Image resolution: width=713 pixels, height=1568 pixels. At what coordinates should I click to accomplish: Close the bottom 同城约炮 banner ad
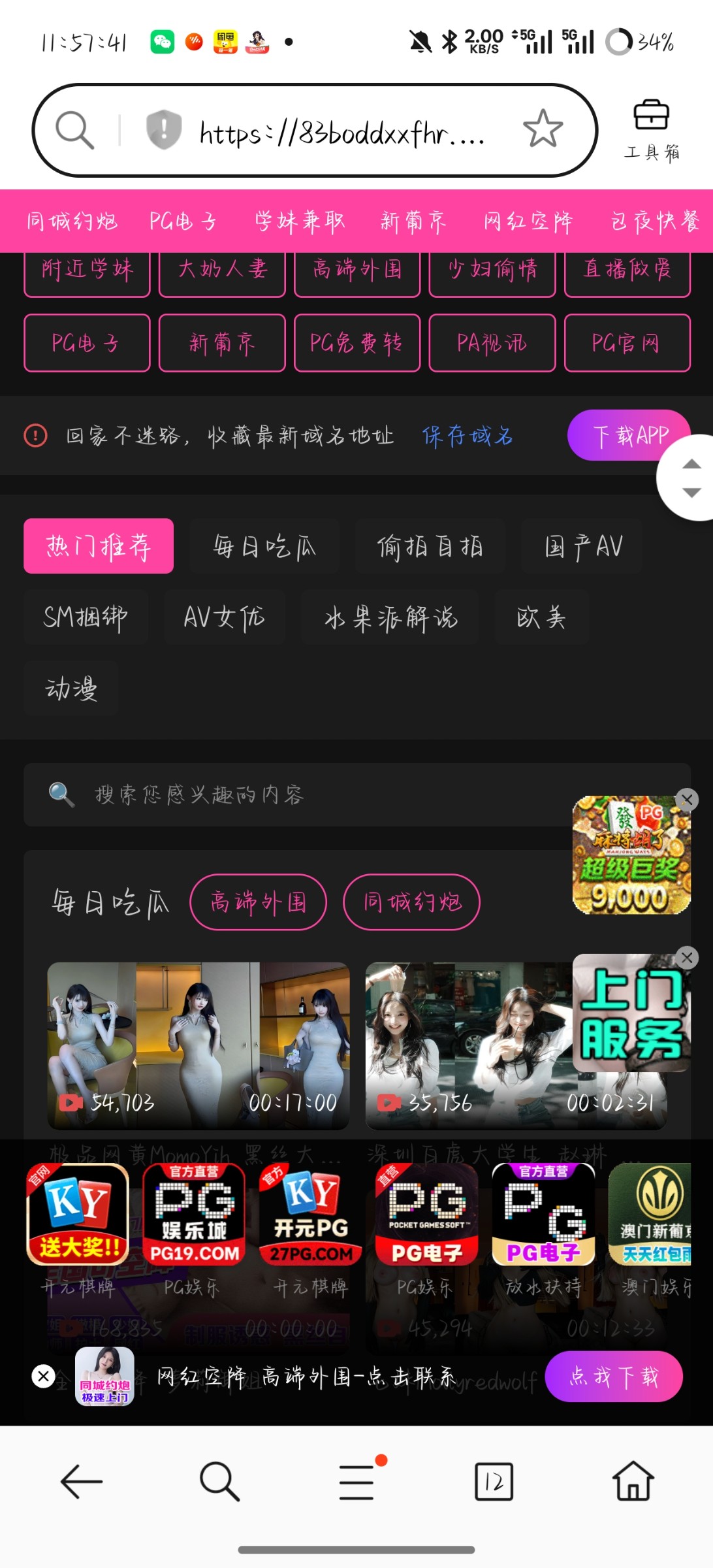pyautogui.click(x=42, y=1376)
